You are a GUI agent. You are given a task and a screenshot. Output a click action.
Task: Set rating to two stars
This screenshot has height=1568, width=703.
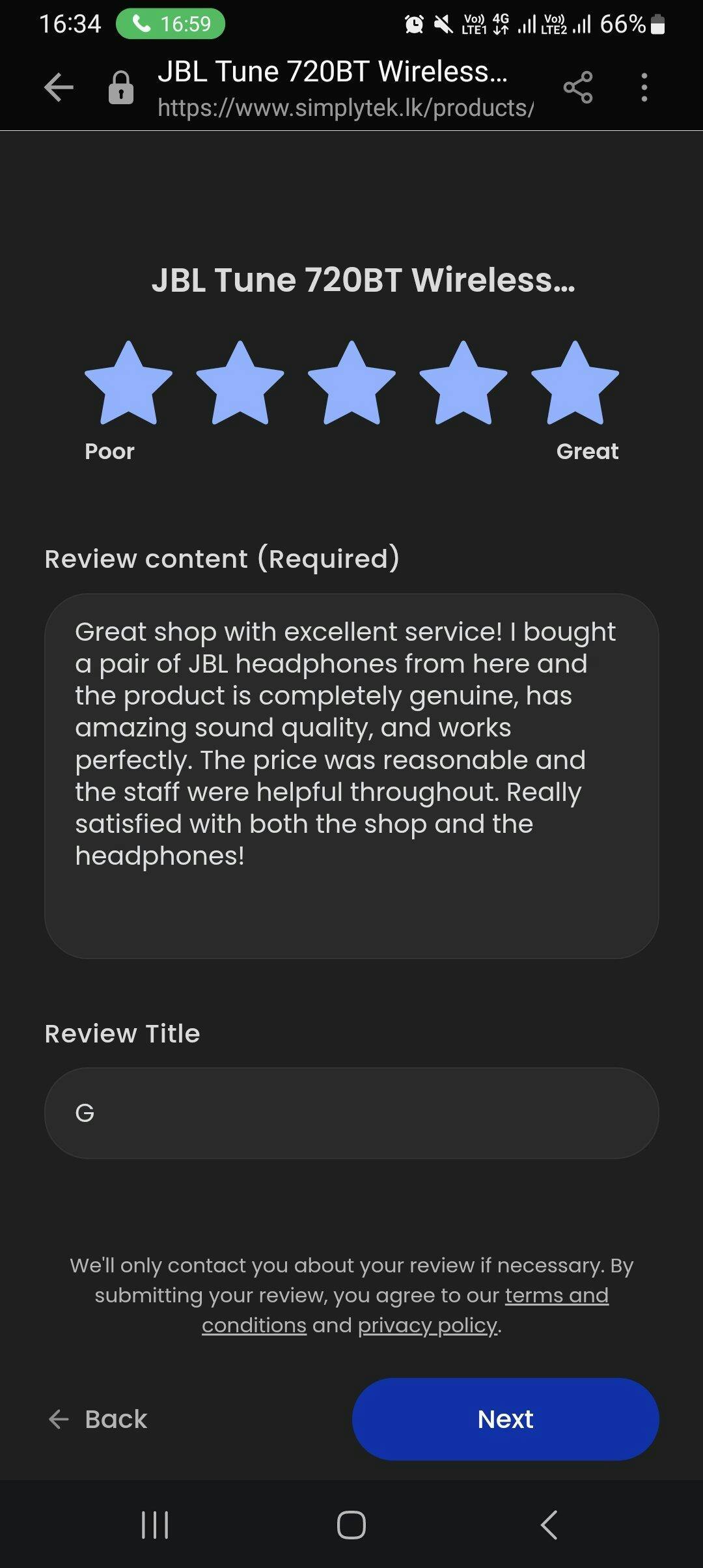coord(240,384)
